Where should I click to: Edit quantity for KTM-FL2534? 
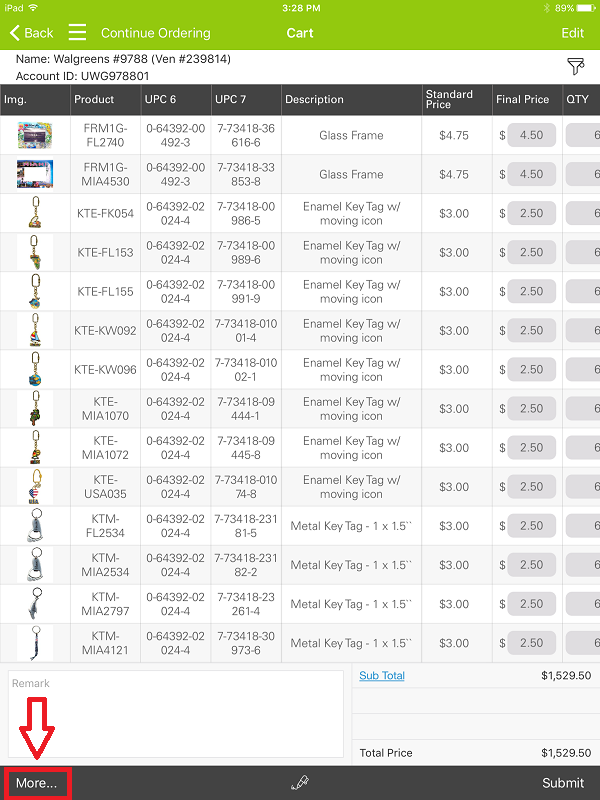point(583,526)
